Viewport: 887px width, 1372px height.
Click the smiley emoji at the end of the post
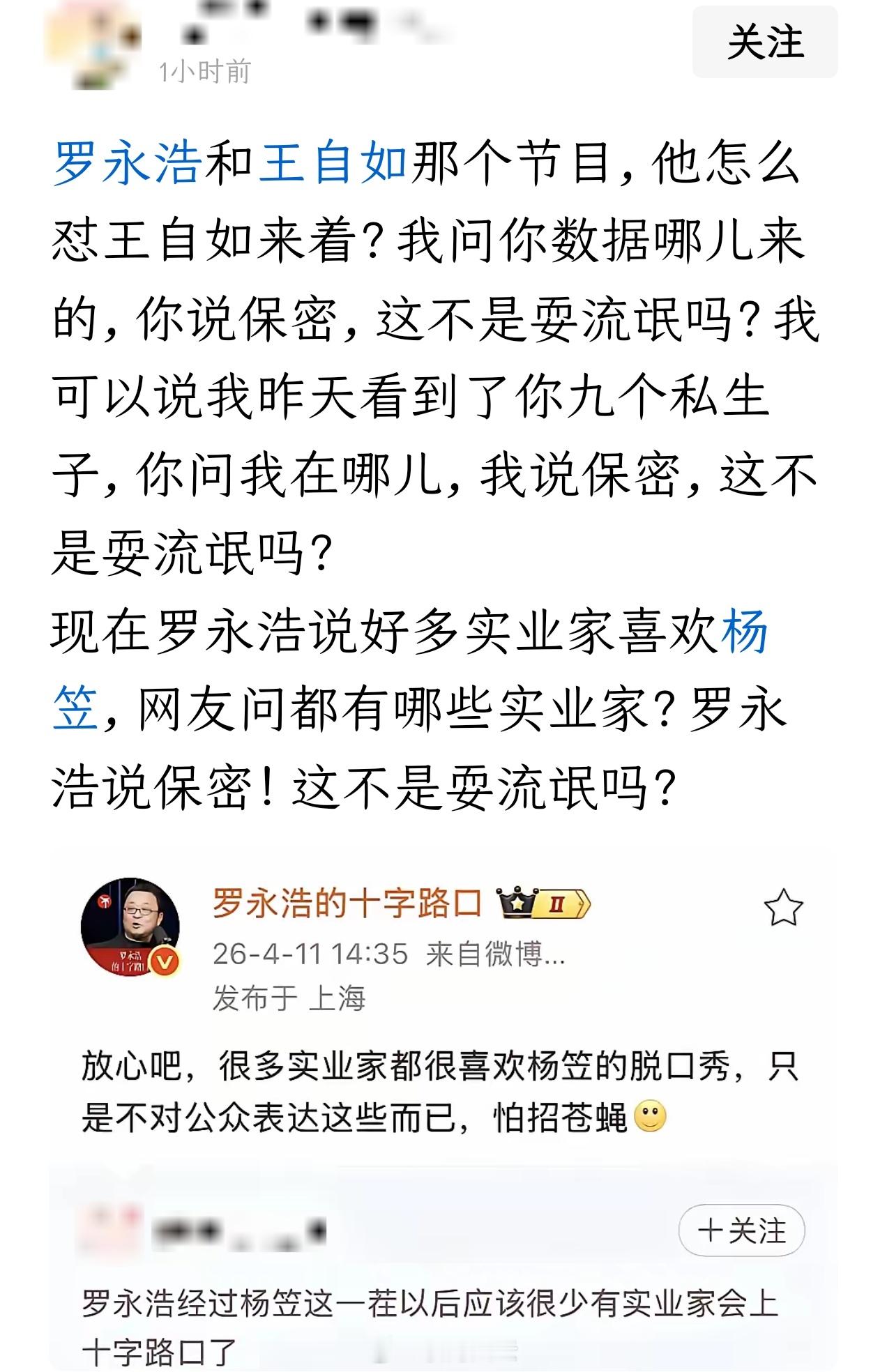point(649,1116)
